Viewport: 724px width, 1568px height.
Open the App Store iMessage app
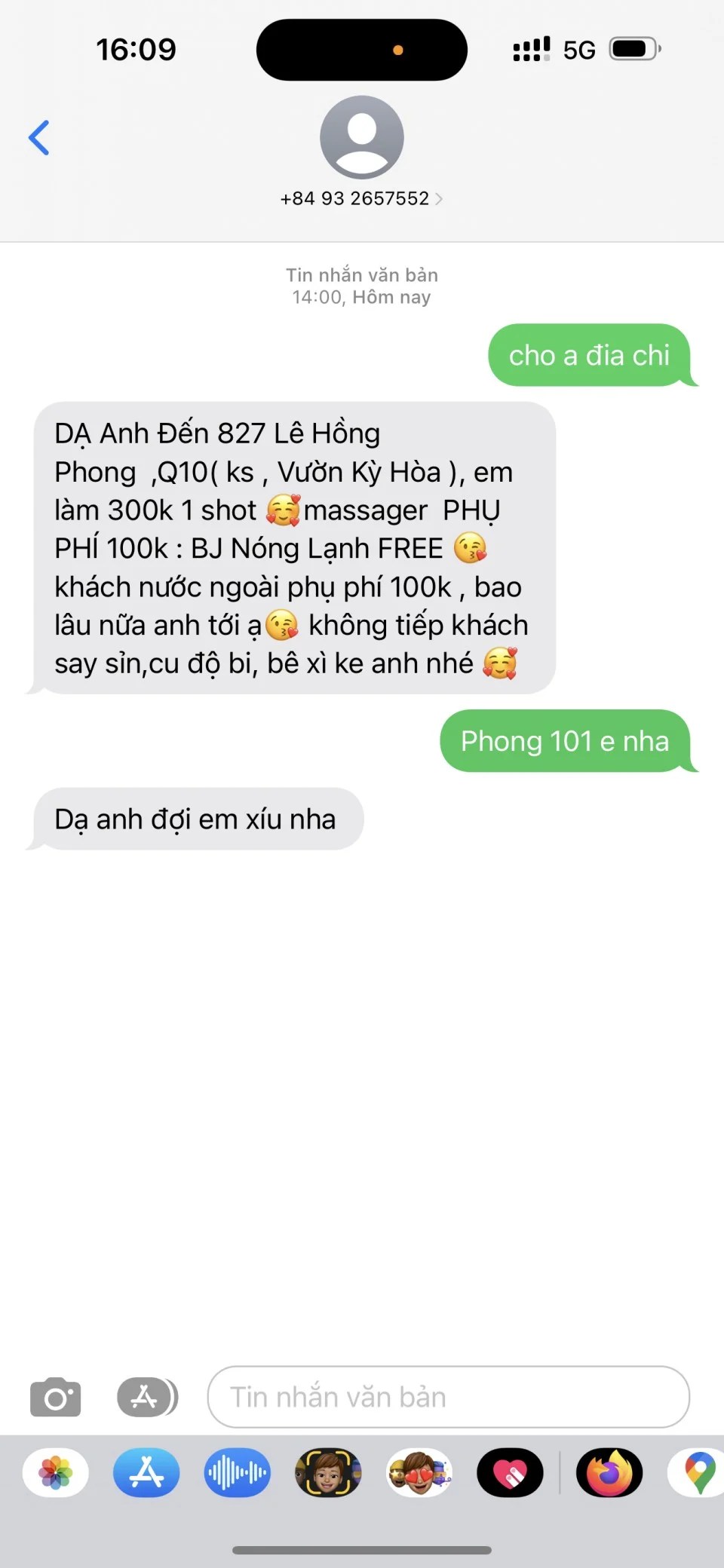pos(146,1472)
